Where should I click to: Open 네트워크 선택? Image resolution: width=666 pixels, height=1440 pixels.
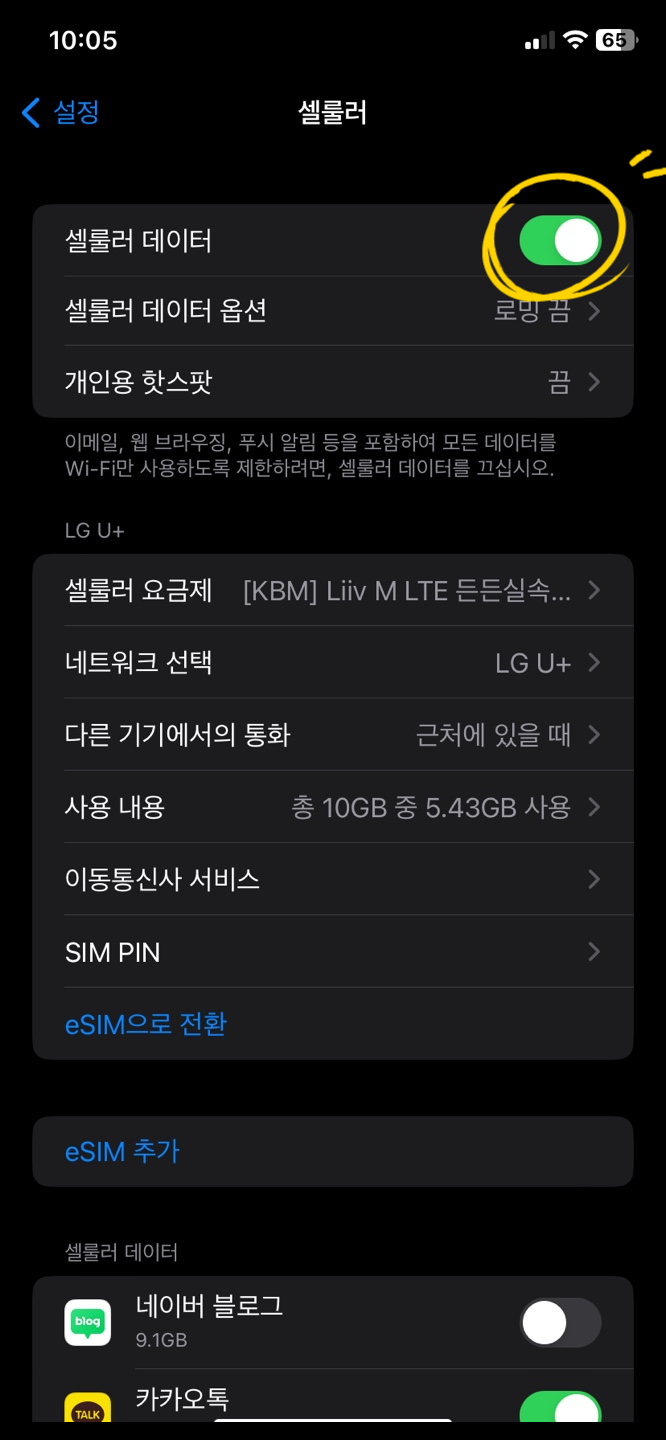pos(332,663)
